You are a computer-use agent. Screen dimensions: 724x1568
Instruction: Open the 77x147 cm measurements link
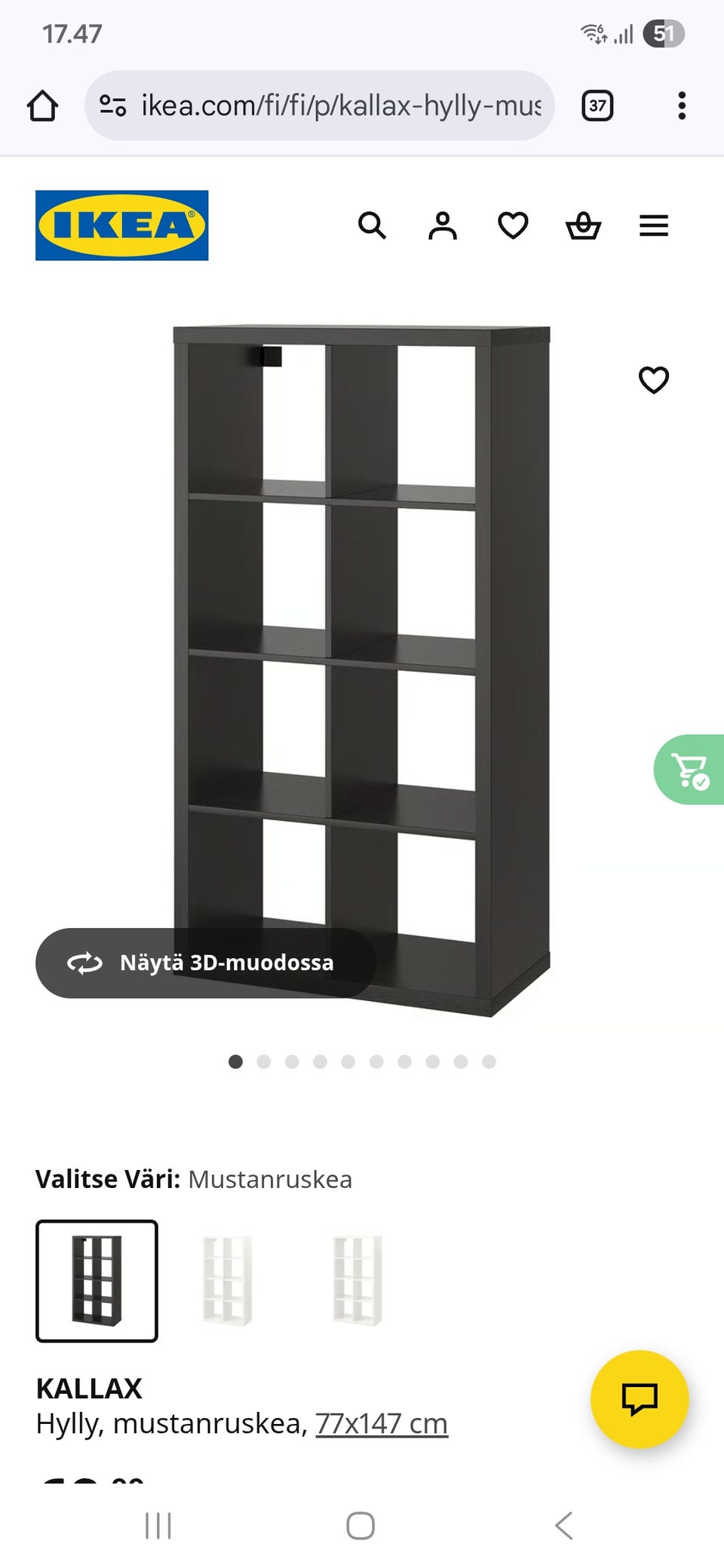(381, 1423)
